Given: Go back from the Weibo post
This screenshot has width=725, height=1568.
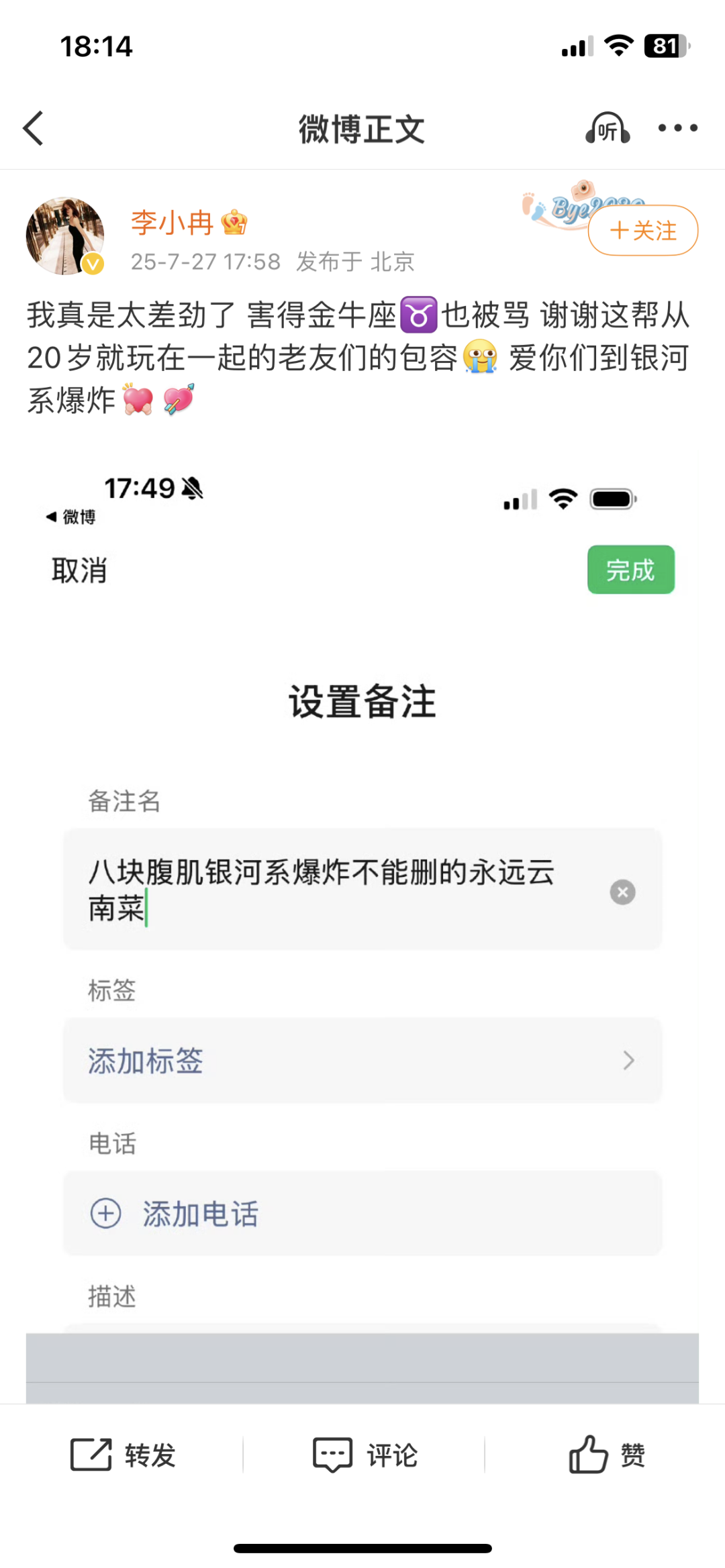Looking at the screenshot, I should point(34,128).
